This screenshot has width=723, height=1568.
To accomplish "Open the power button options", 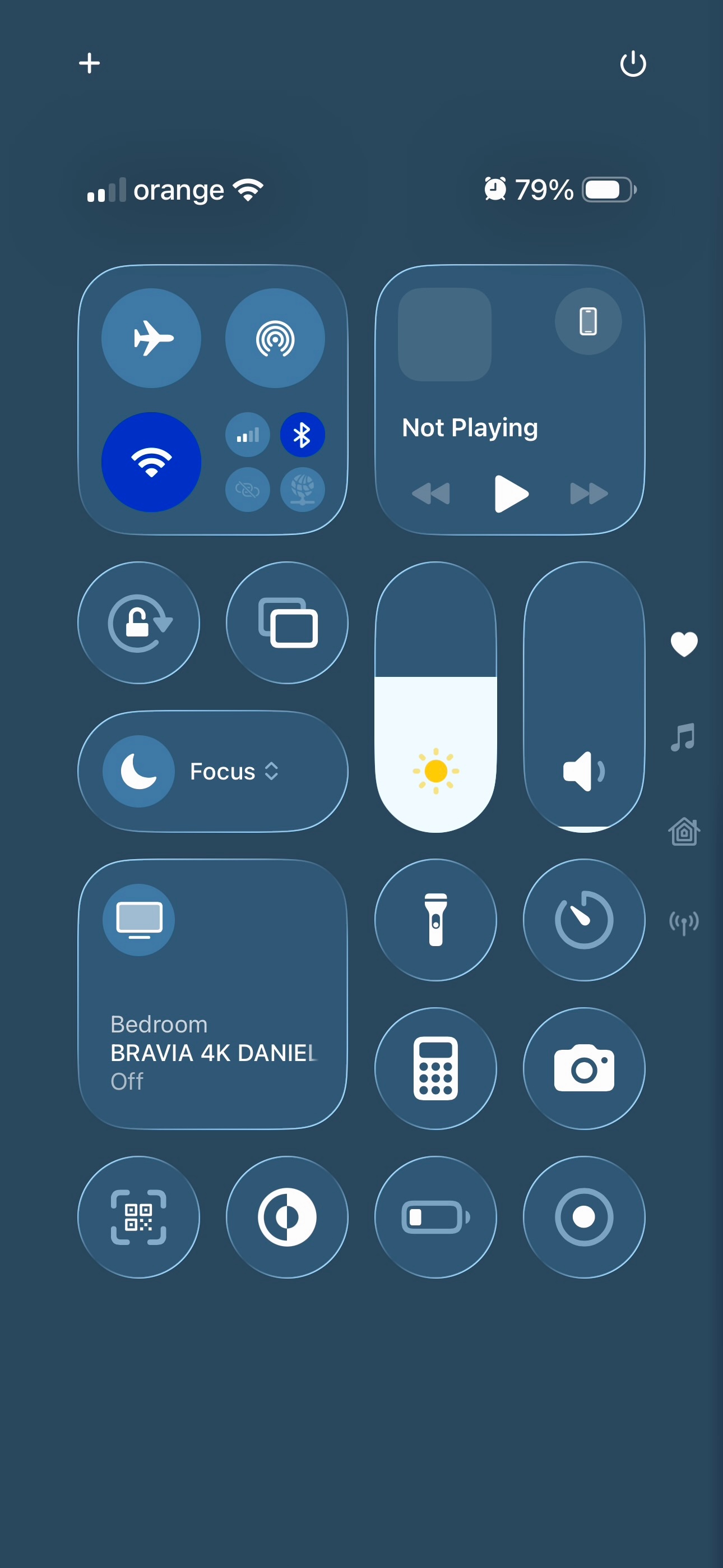I will point(633,63).
